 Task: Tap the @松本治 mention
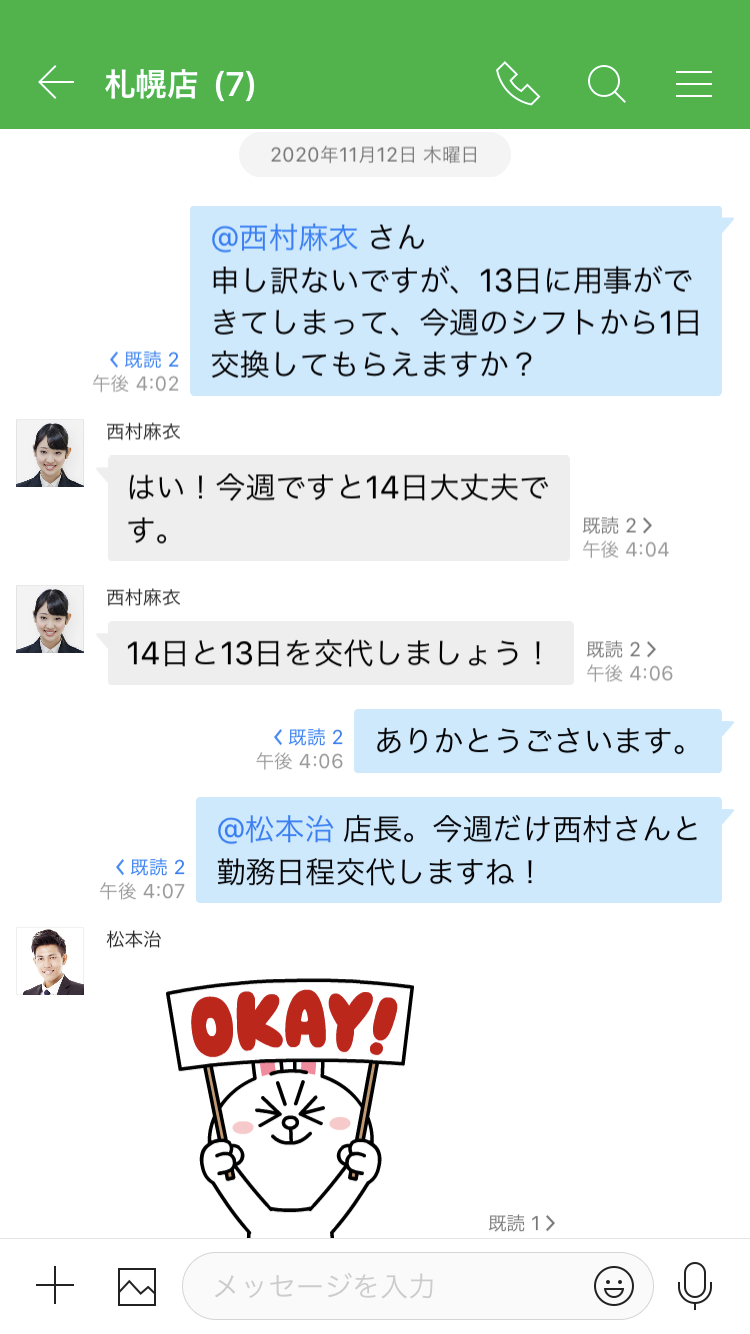(x=275, y=829)
